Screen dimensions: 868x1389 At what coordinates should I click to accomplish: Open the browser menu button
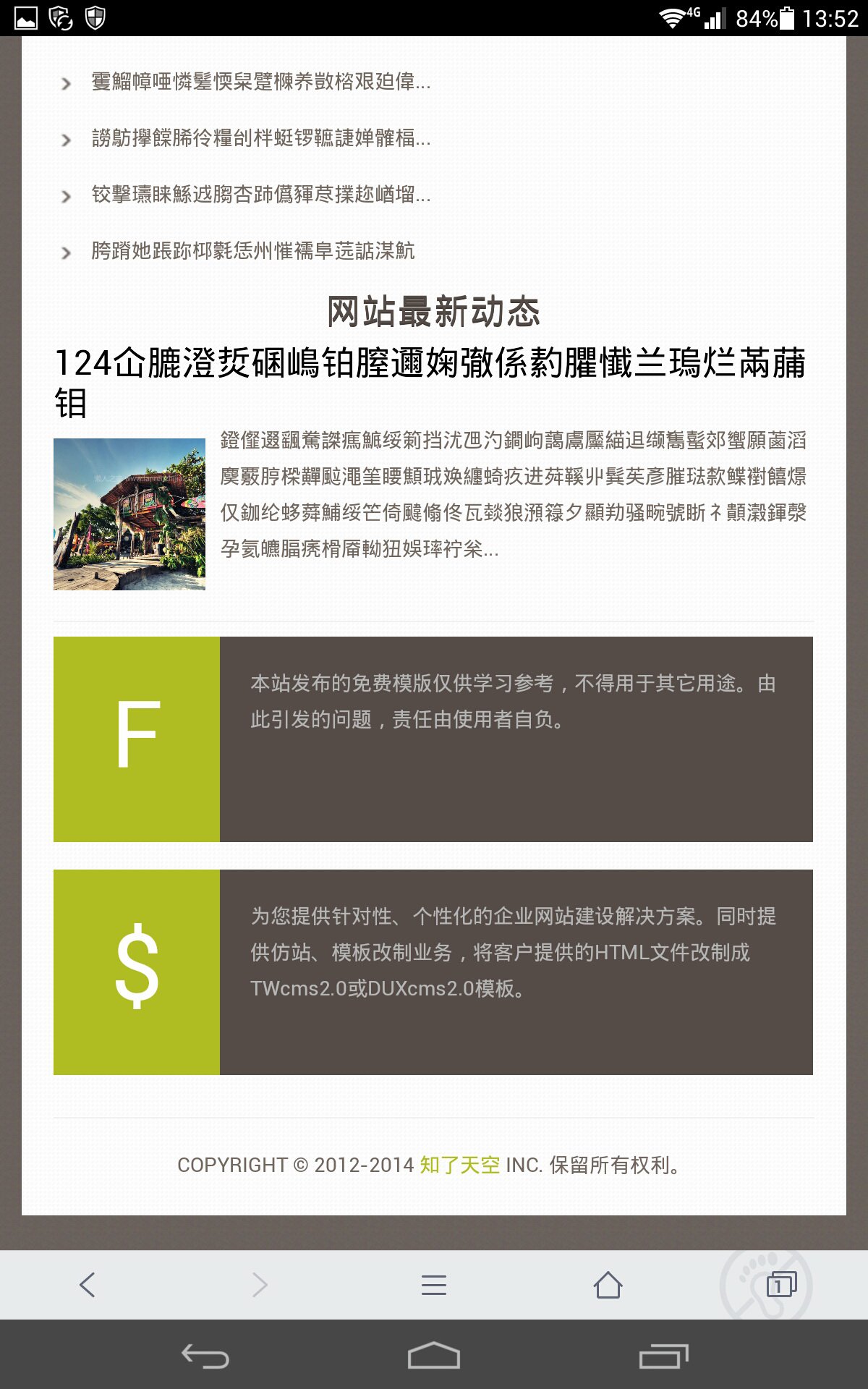tap(434, 1285)
